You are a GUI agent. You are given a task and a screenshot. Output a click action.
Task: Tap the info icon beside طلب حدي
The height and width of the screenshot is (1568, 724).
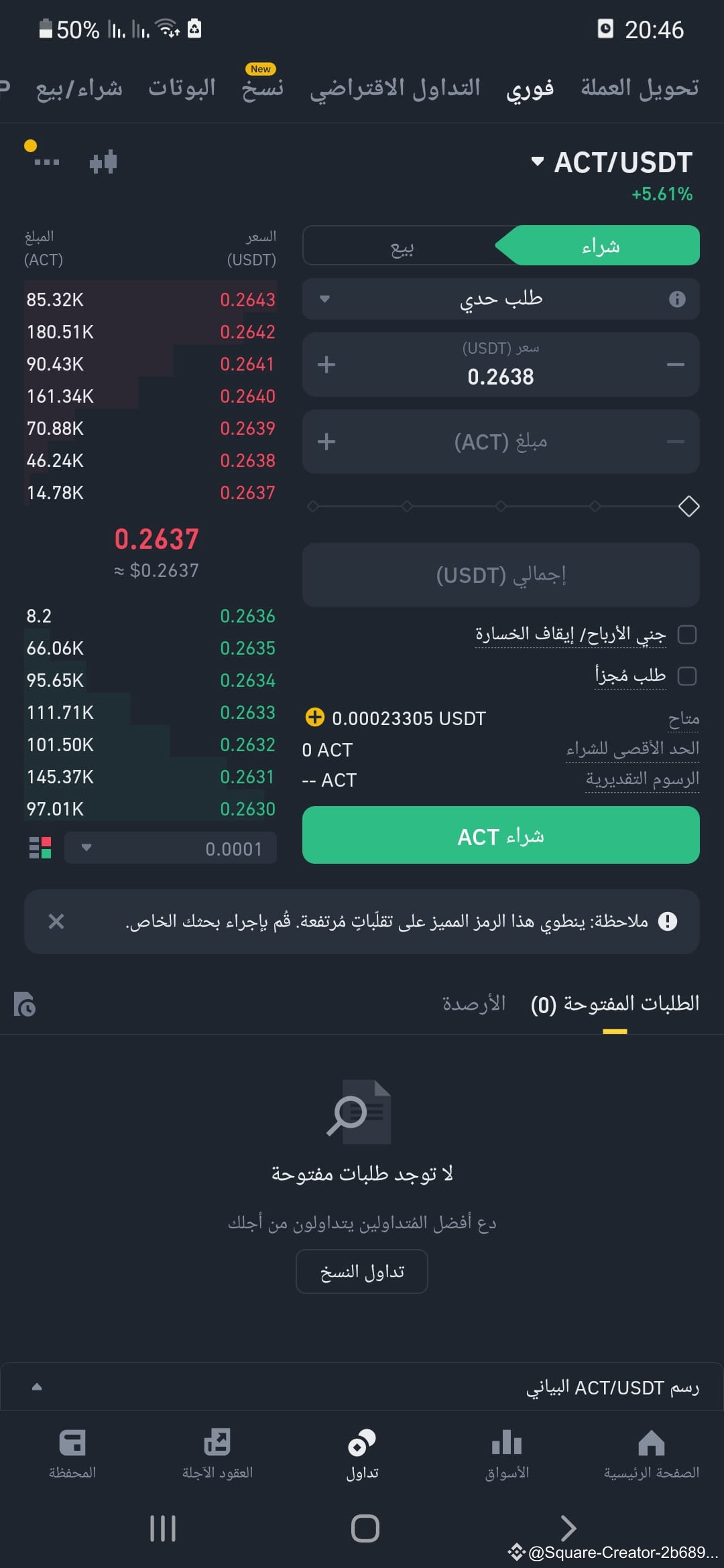[x=677, y=299]
